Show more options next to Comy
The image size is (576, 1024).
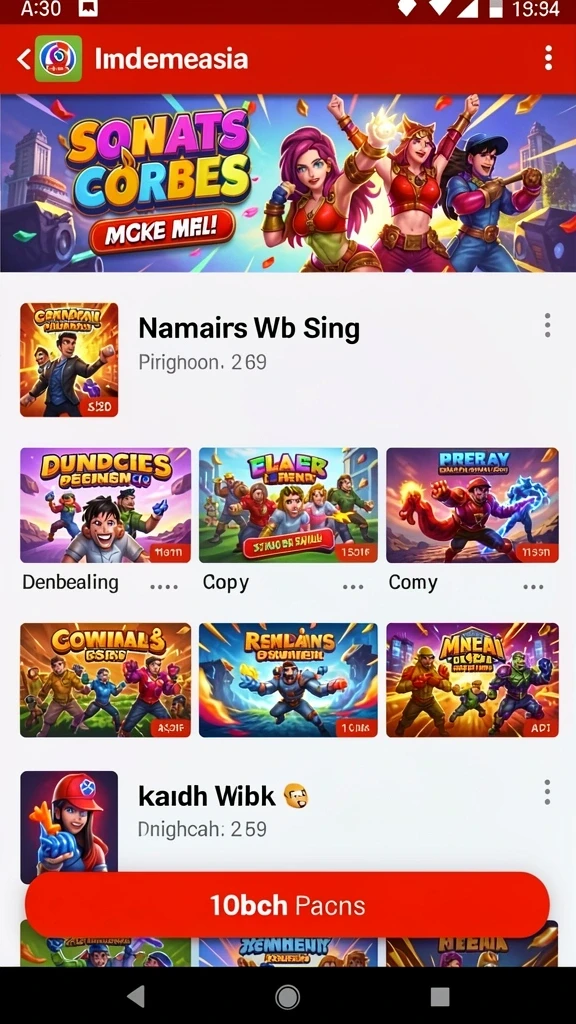coord(533,586)
